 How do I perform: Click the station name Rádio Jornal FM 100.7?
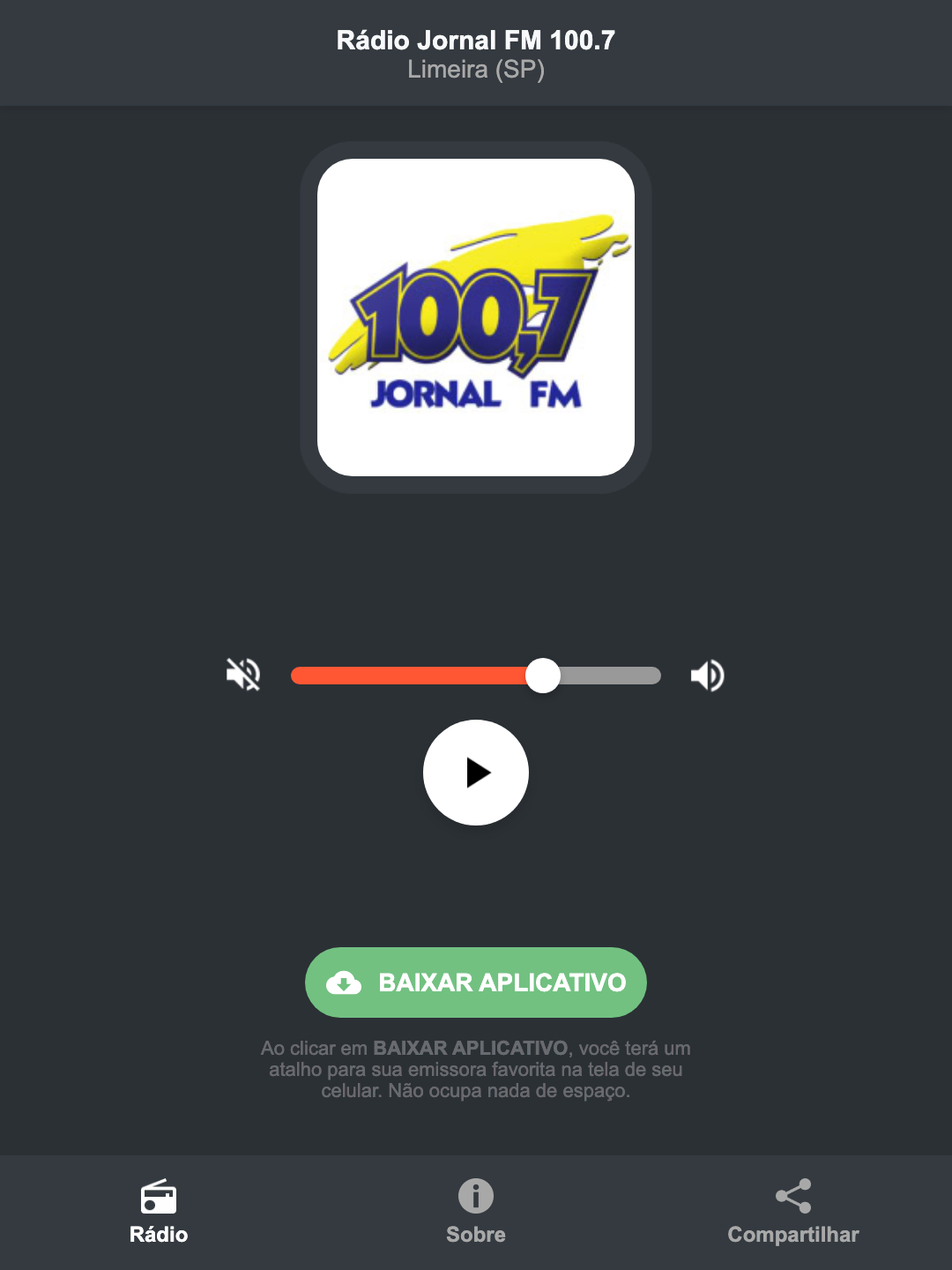click(475, 40)
